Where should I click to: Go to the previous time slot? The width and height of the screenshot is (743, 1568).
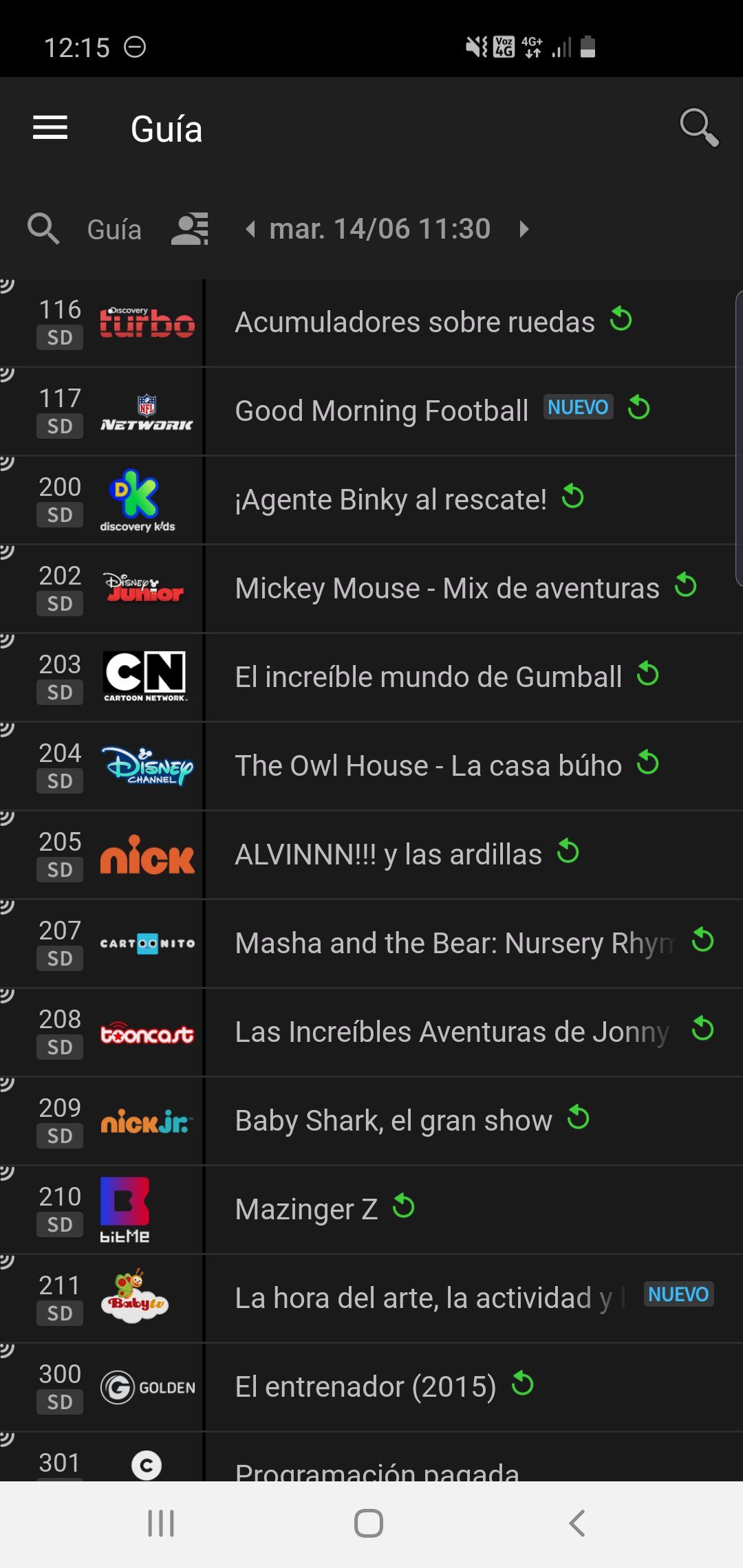coord(251,229)
